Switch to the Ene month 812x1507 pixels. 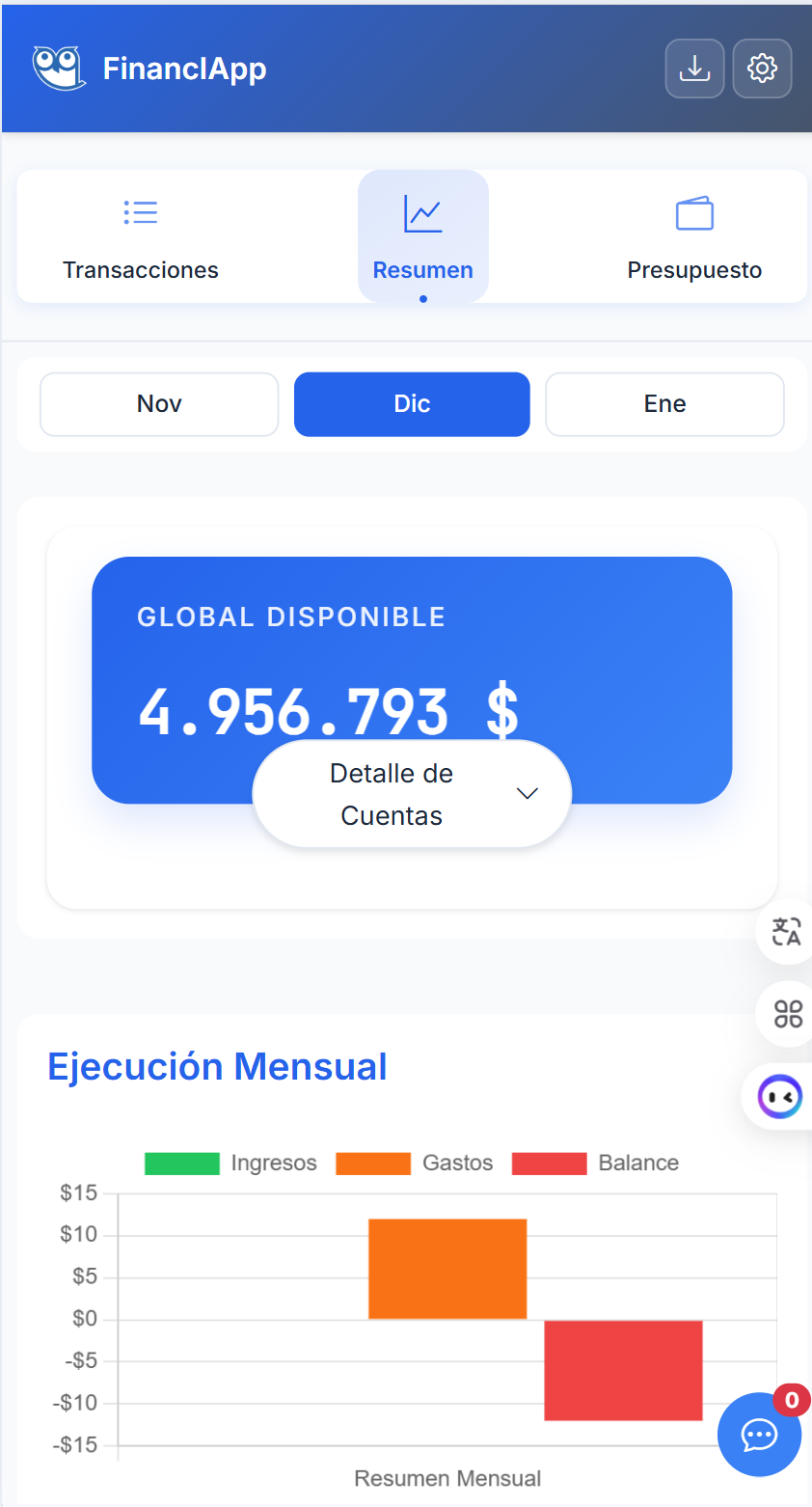(x=664, y=404)
